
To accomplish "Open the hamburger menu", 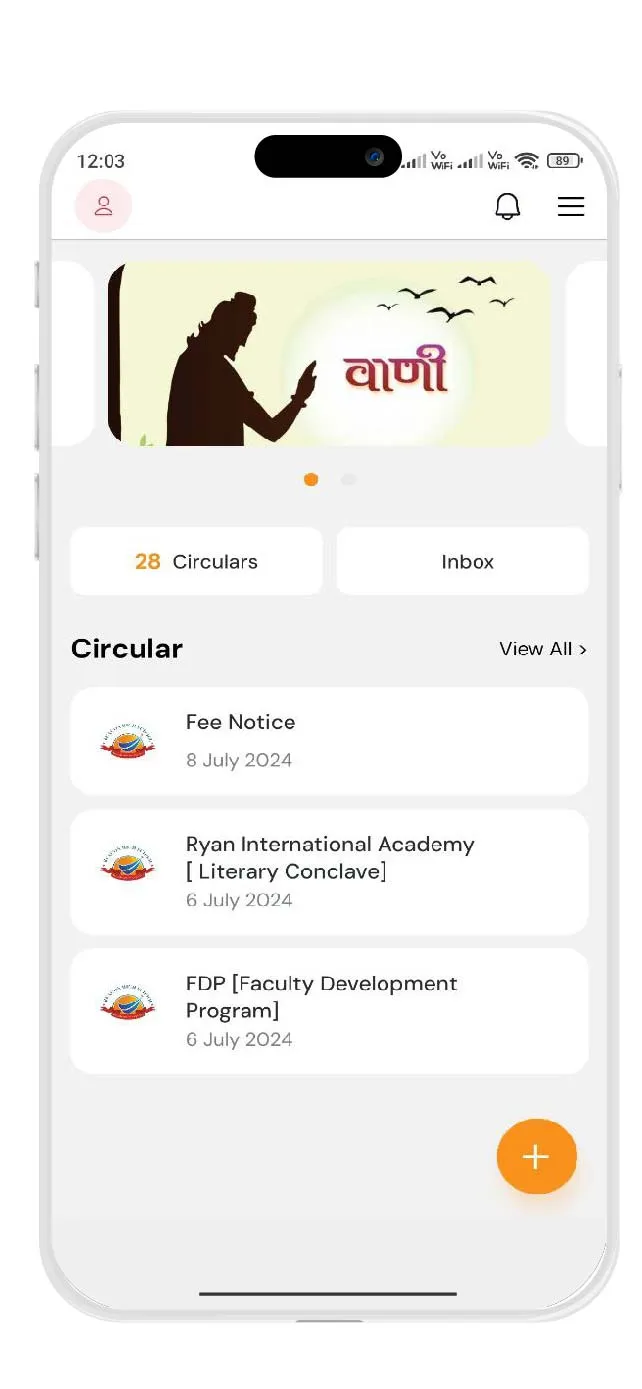I will (x=571, y=207).
